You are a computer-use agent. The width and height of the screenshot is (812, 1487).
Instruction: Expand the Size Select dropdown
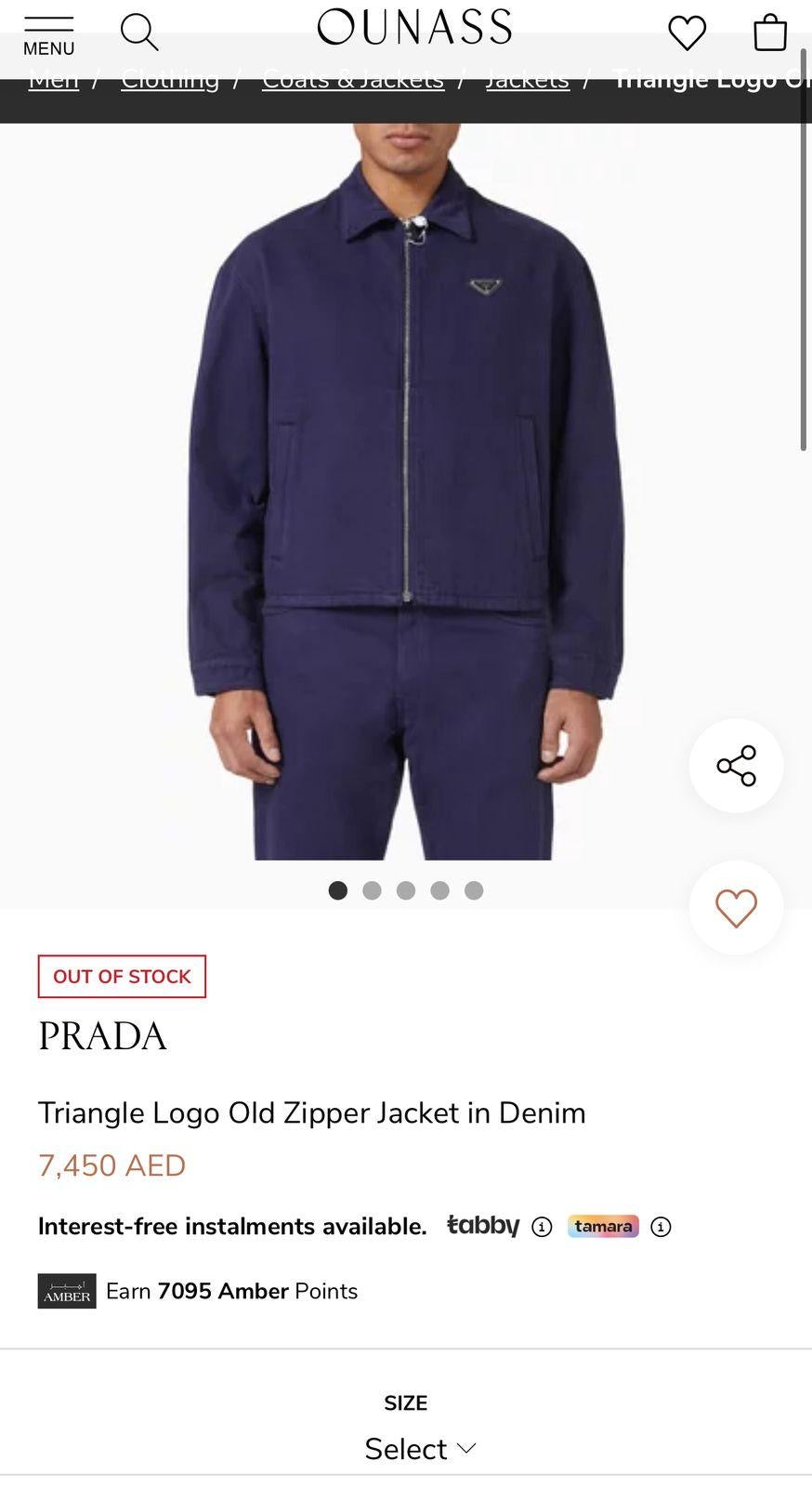click(420, 1448)
